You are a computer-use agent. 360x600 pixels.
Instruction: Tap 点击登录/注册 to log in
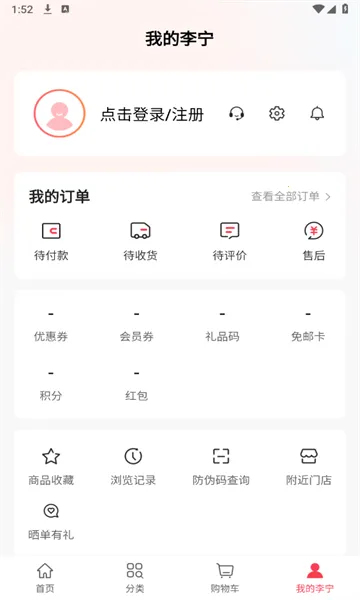152,114
